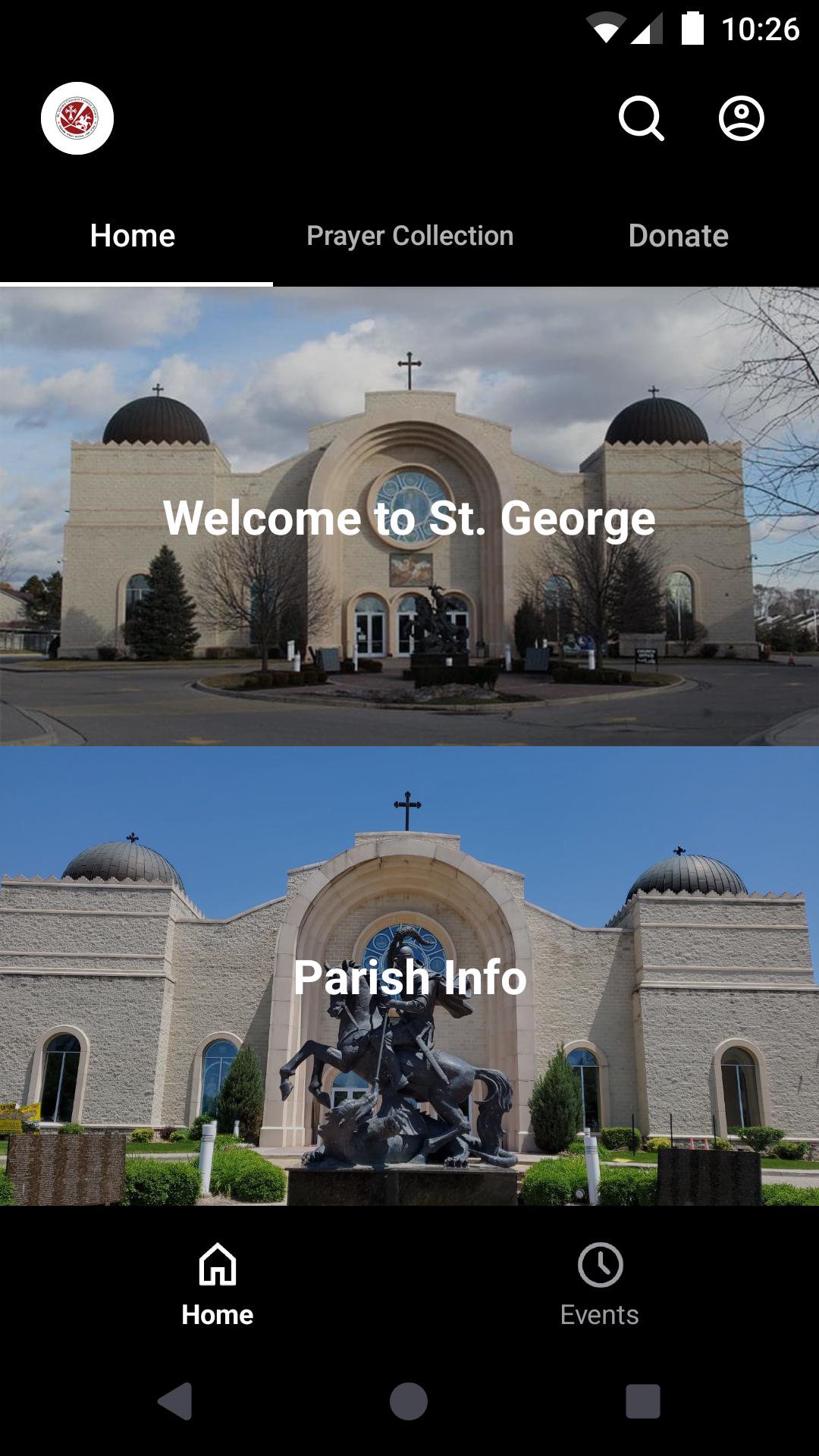Open the Parish Info card
The image size is (819, 1456).
409,977
